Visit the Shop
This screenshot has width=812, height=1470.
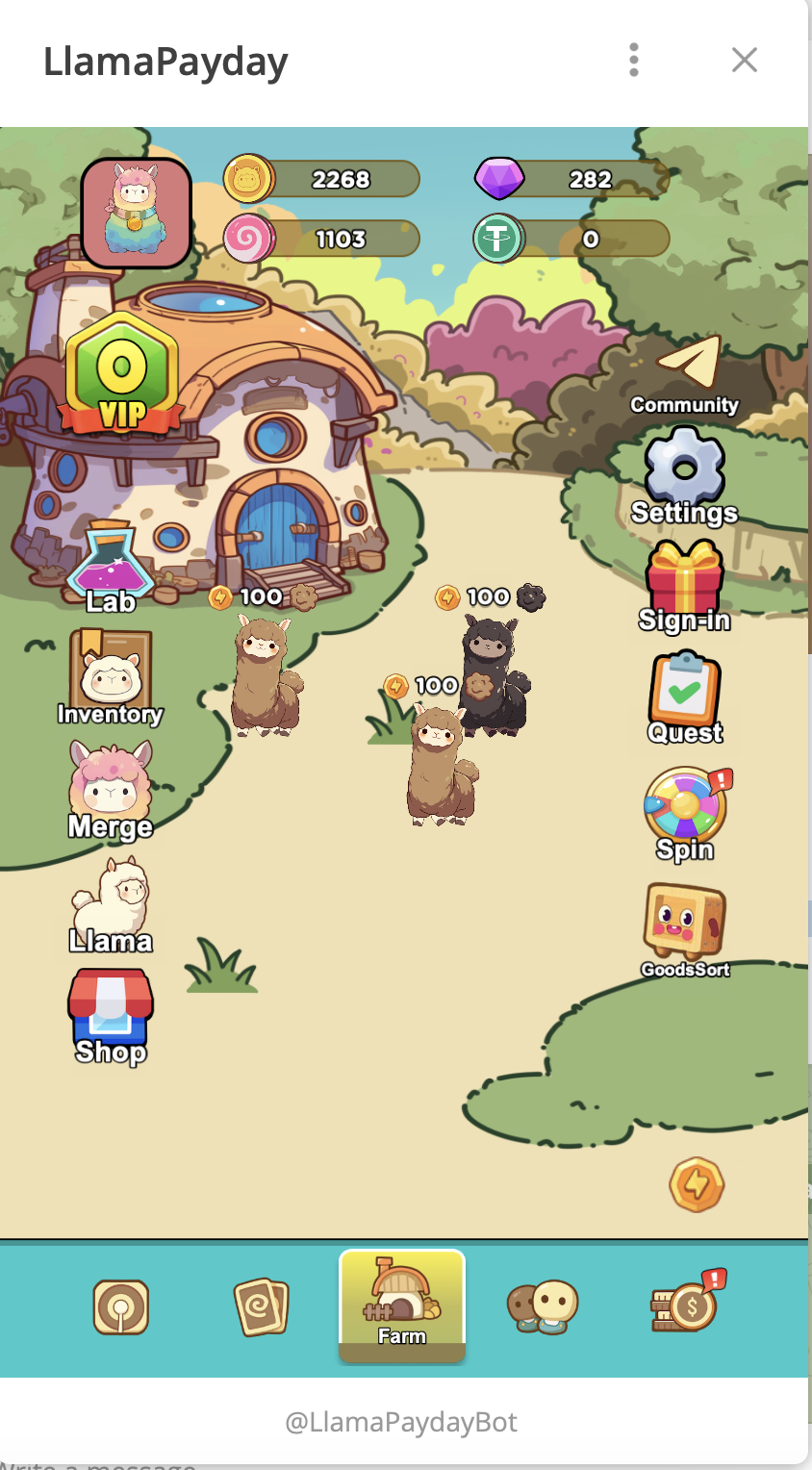click(111, 1015)
